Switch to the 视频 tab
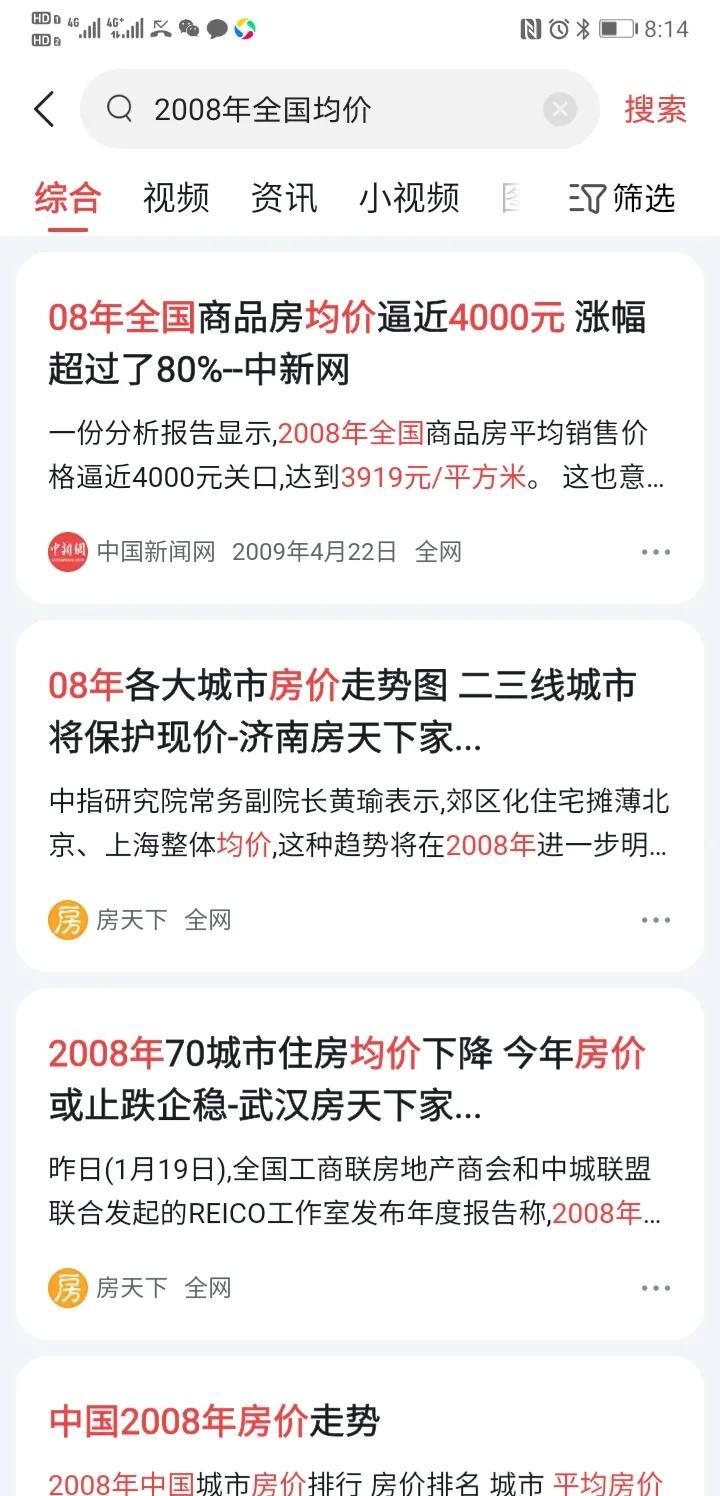This screenshot has height=1496, width=720. pyautogui.click(x=176, y=198)
